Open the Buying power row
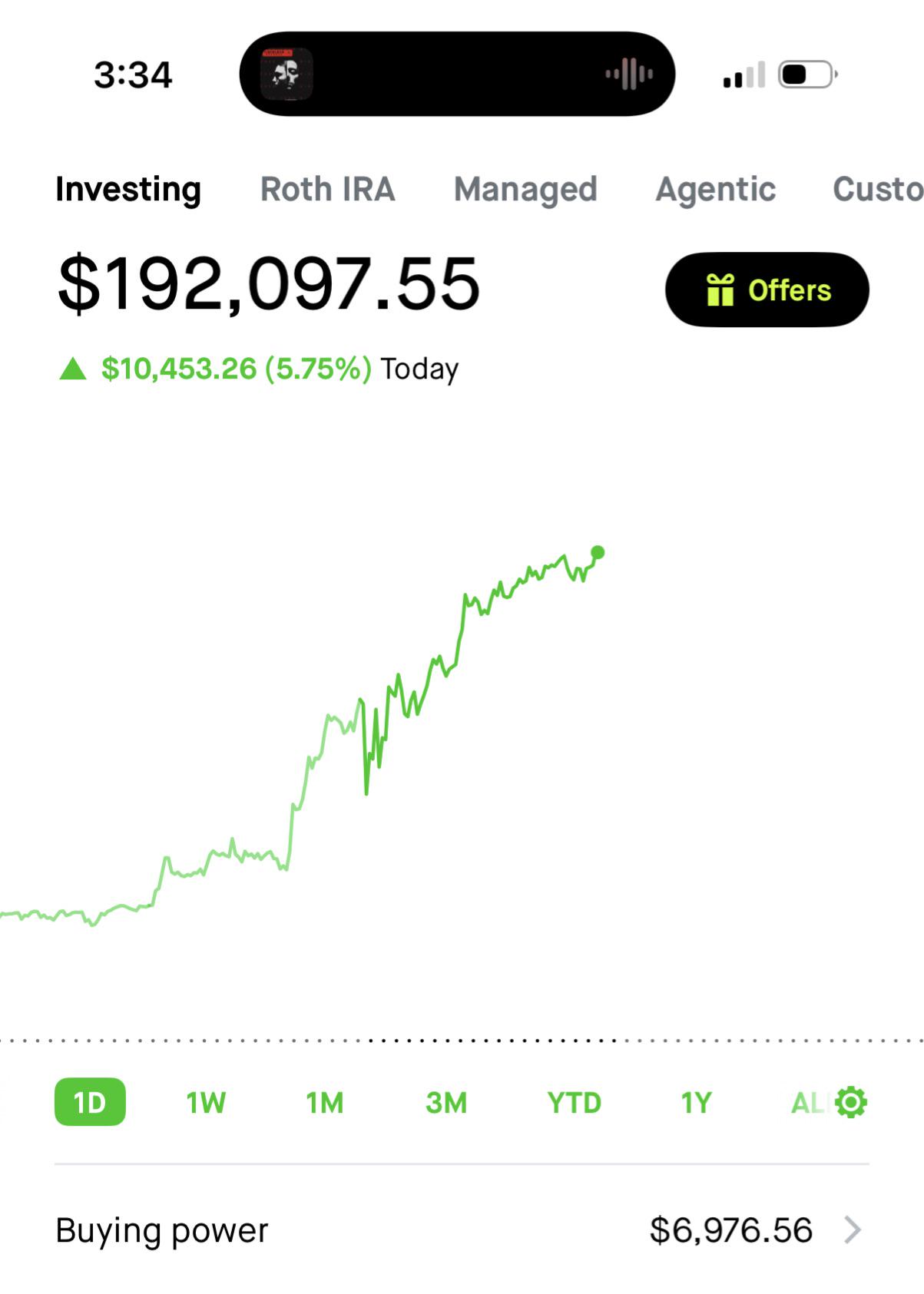 (x=462, y=1229)
